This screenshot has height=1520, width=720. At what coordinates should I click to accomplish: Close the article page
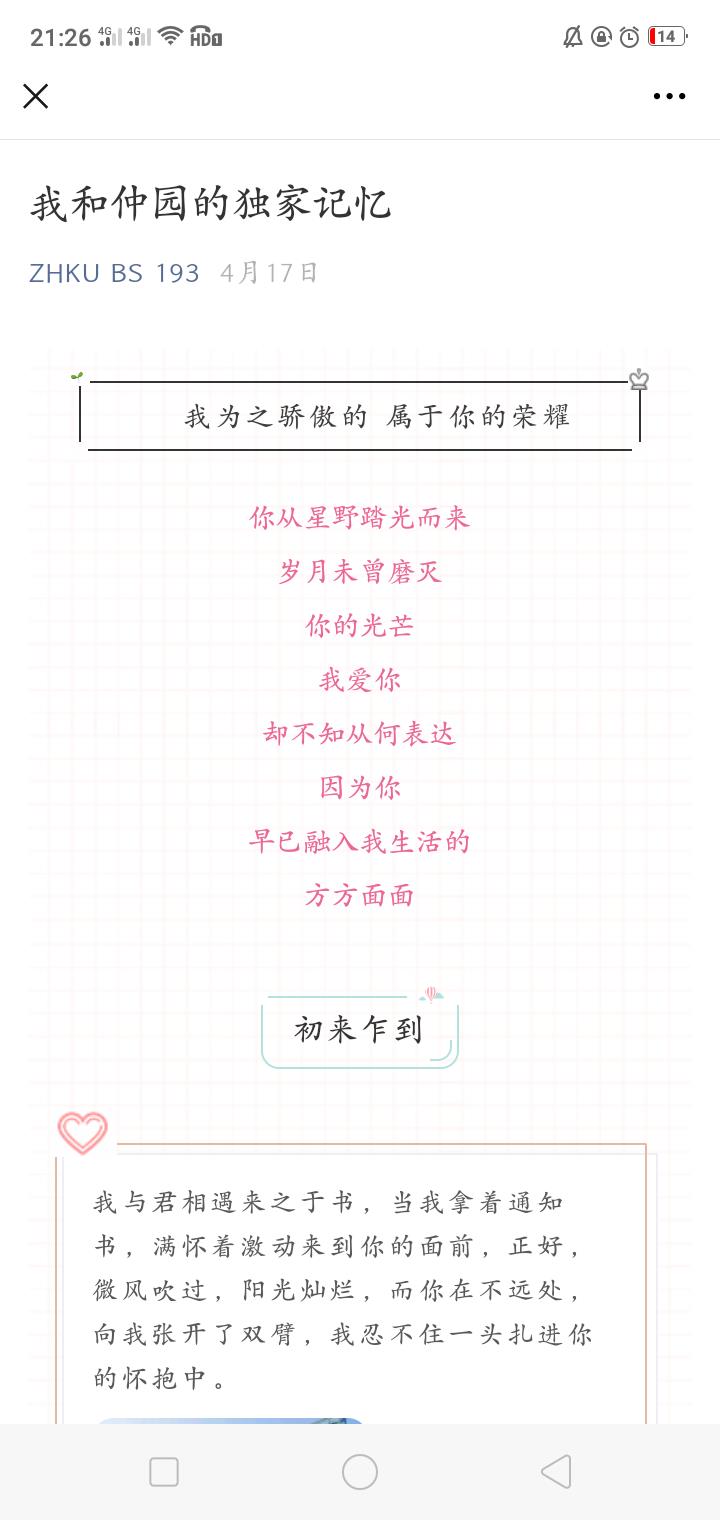[36, 96]
